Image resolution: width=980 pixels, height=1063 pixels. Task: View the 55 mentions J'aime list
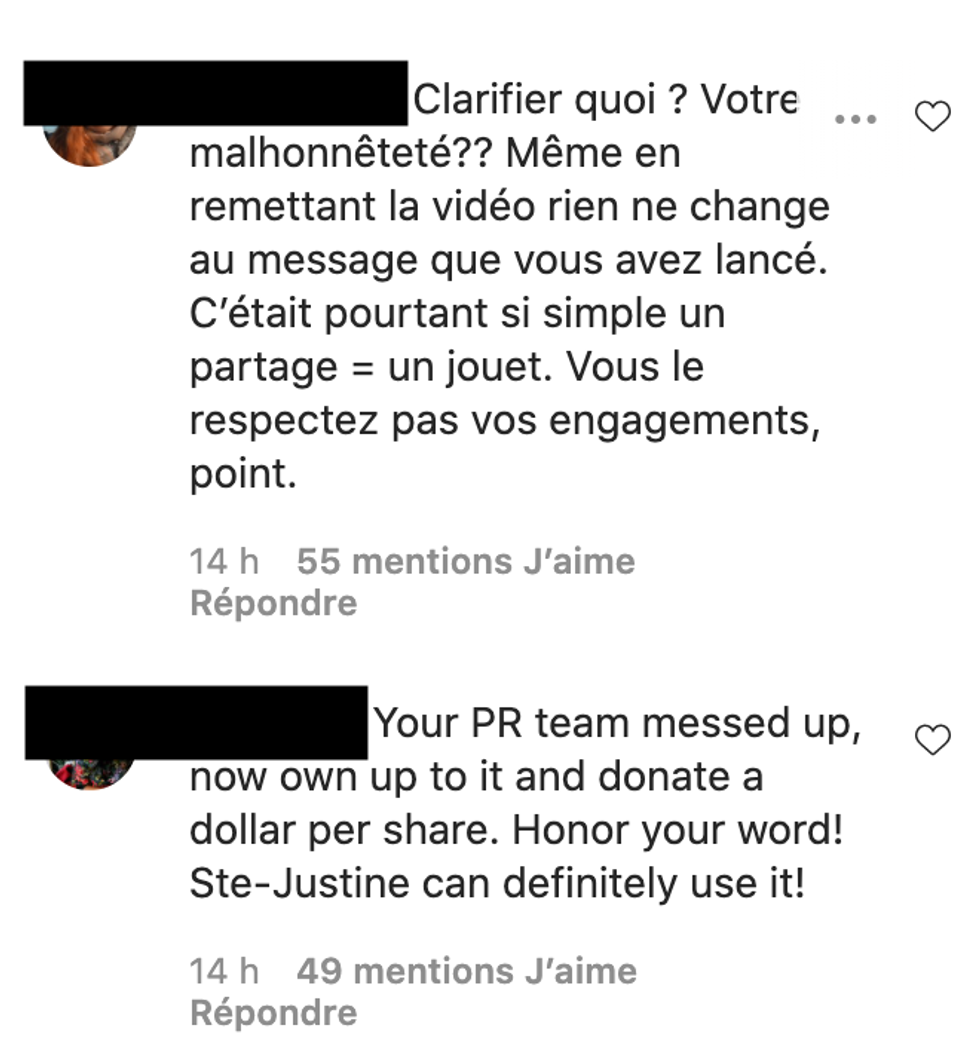click(465, 561)
